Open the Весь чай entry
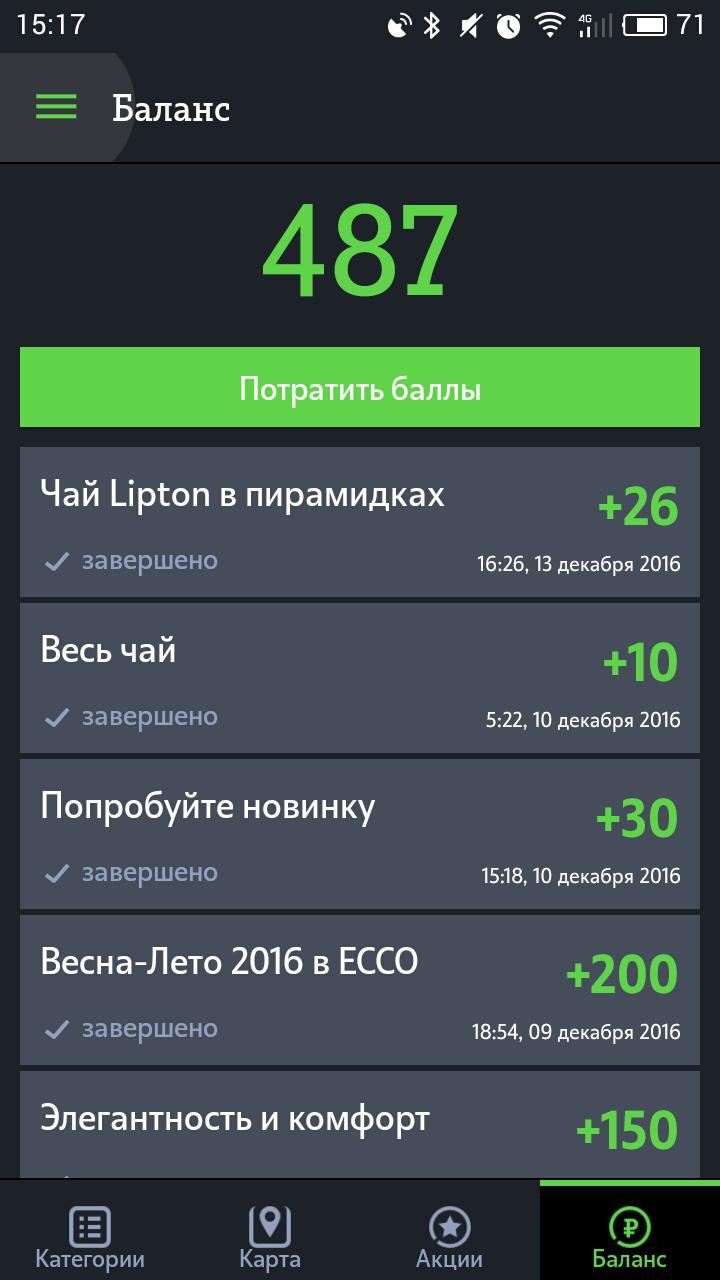720x1280 pixels. click(360, 678)
